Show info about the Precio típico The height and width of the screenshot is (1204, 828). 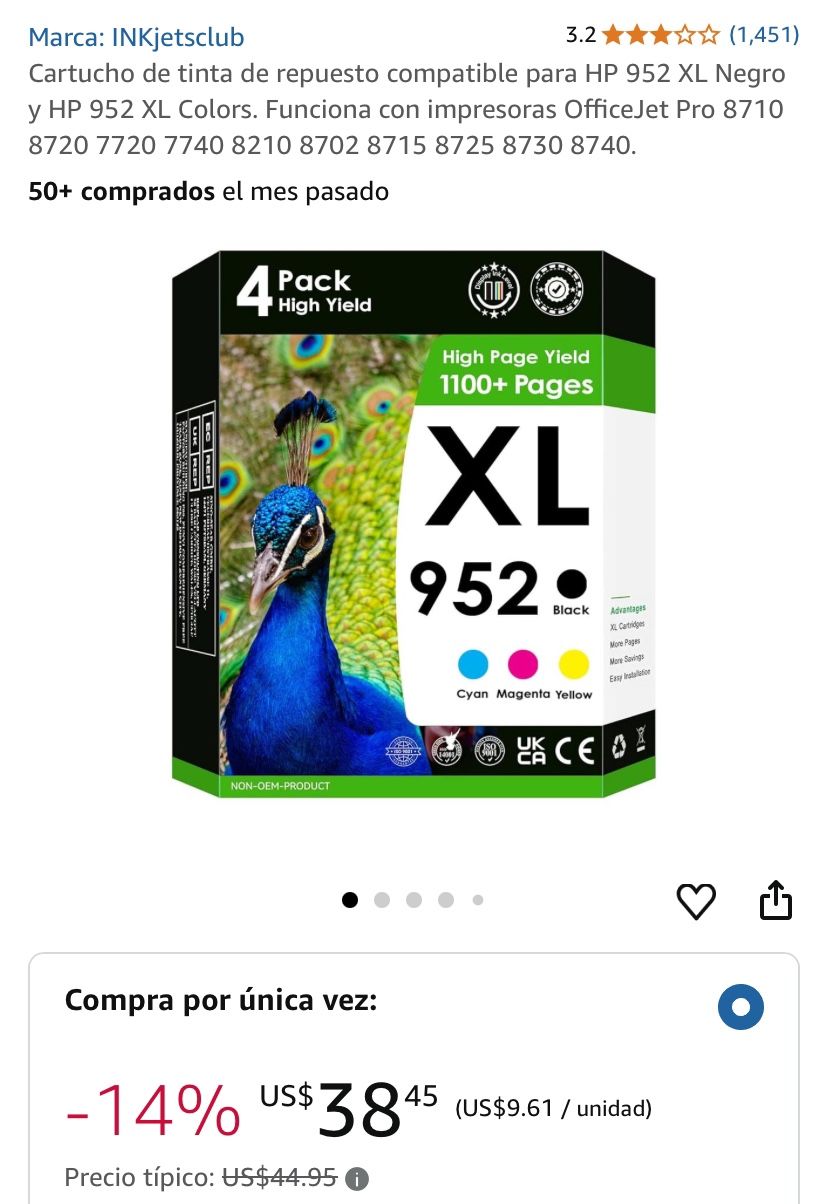point(356,1179)
